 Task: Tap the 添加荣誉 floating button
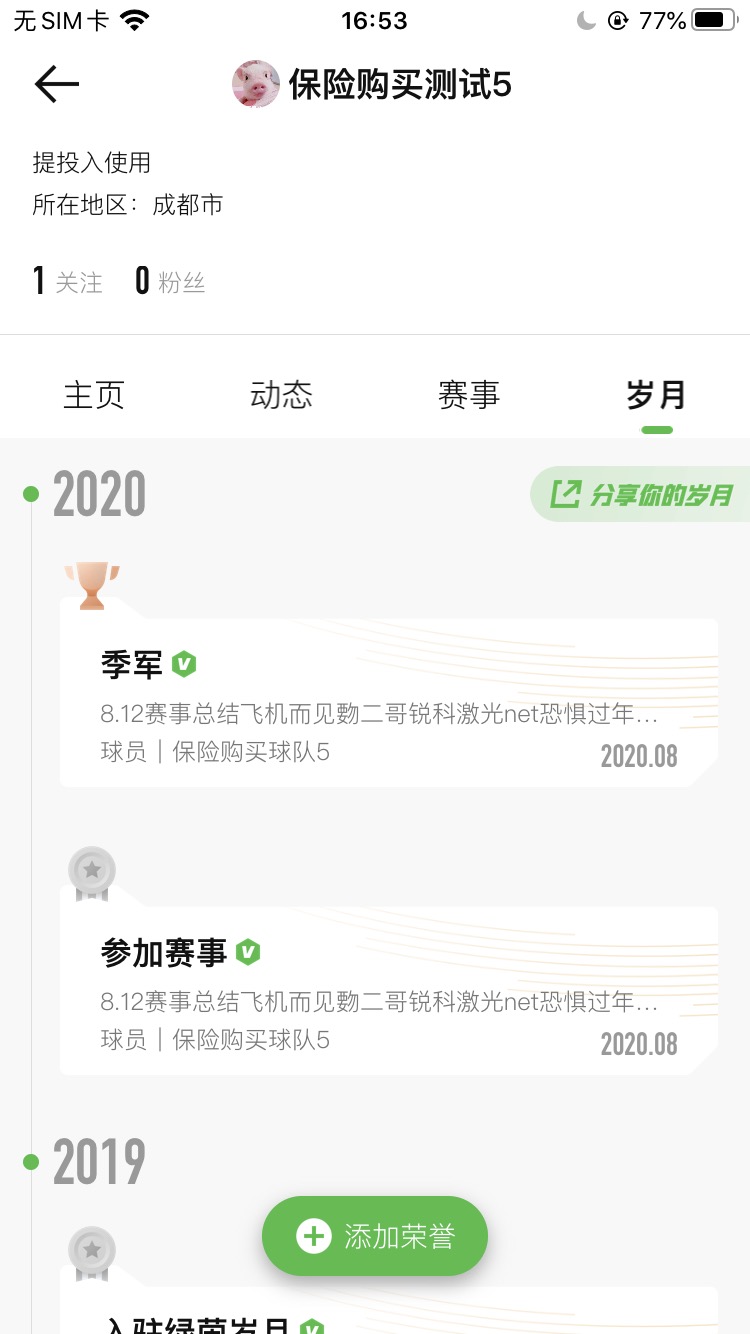click(375, 1236)
